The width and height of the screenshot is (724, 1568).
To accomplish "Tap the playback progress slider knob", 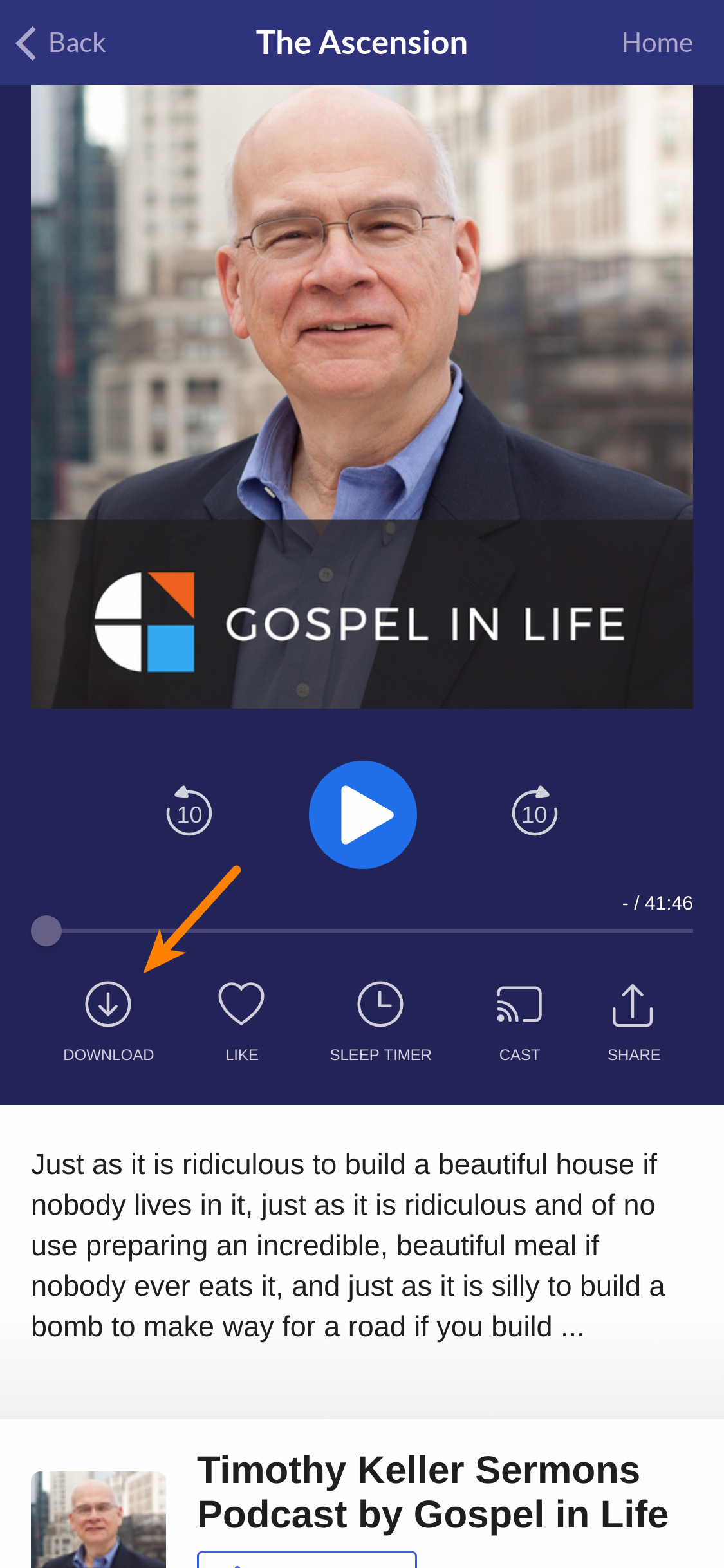I will click(46, 930).
